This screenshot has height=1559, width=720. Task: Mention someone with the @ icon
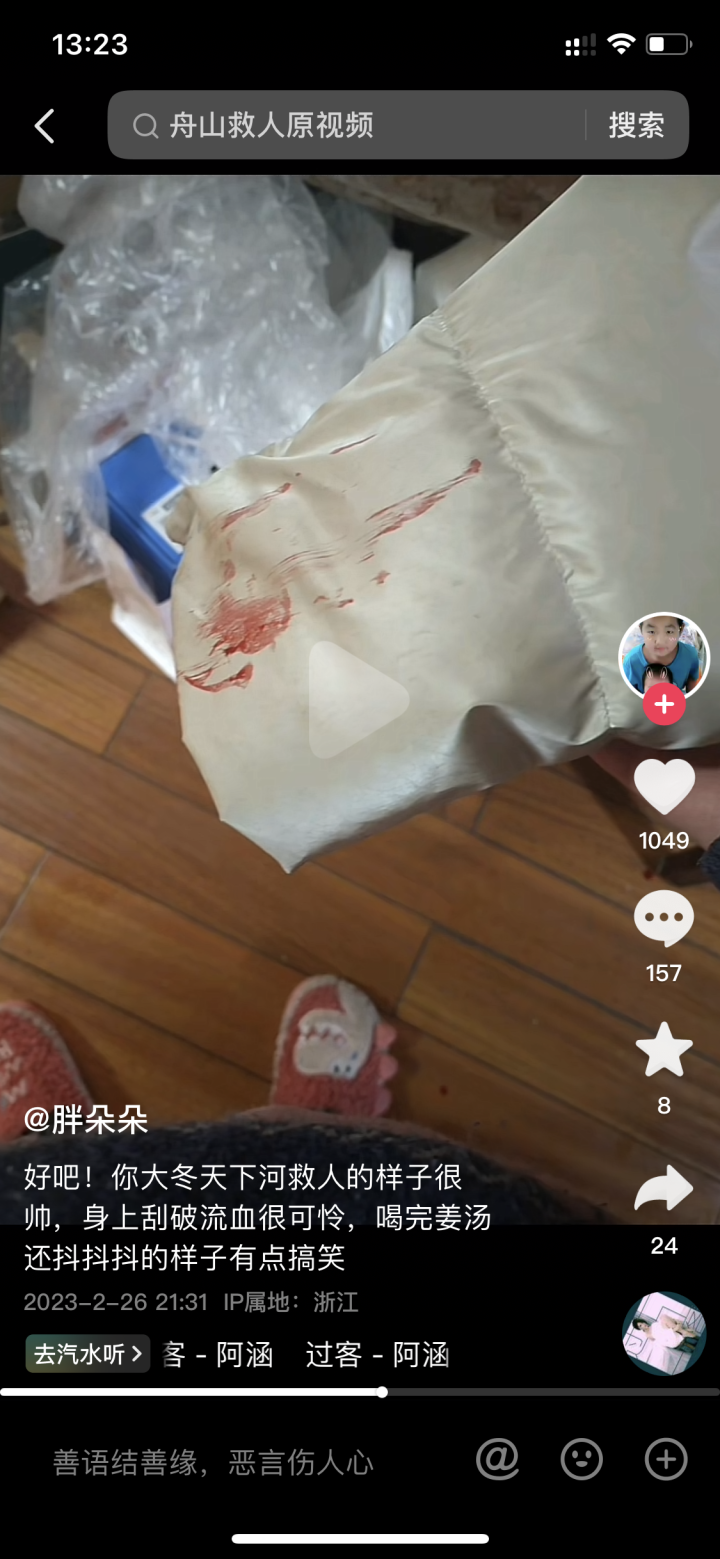coord(497,1460)
